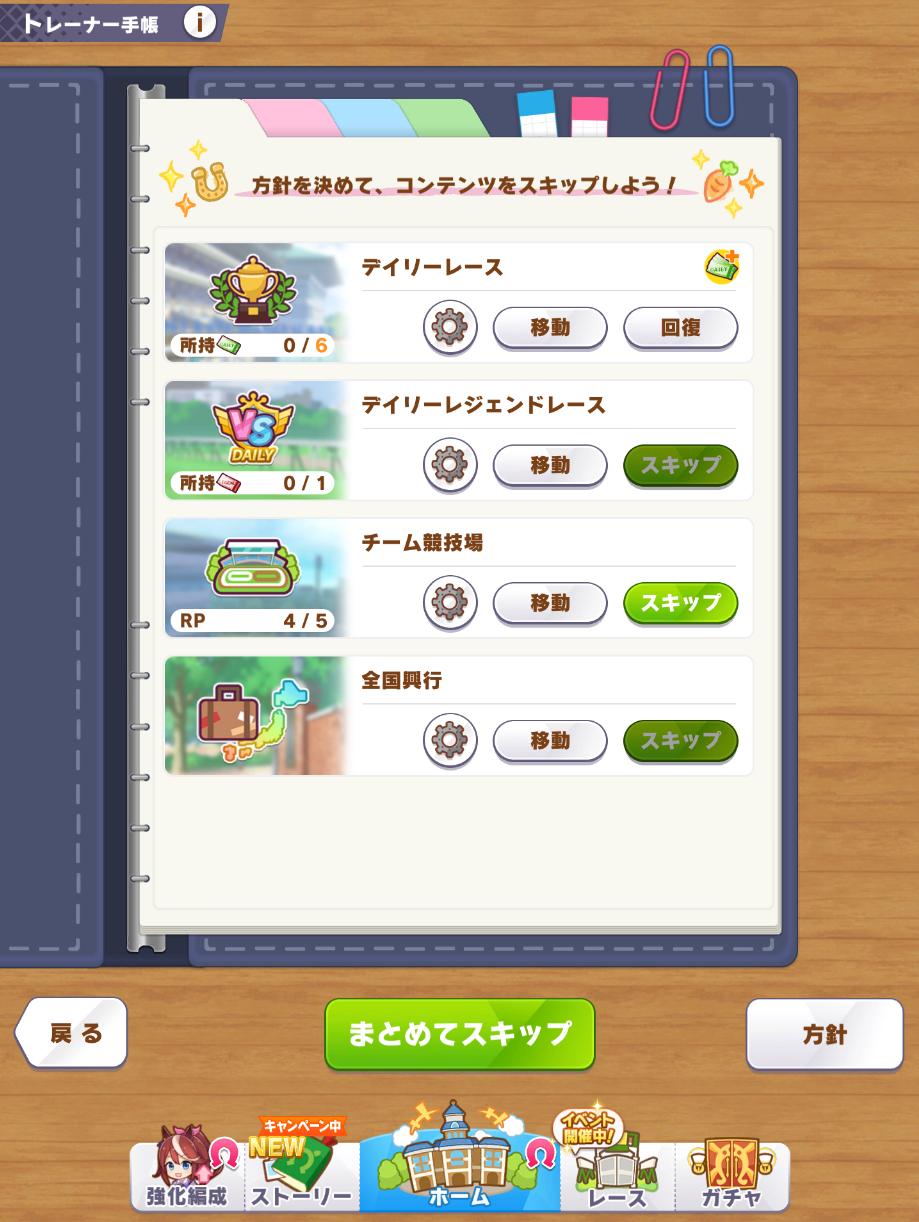919x1222 pixels.
Task: Tap 移動 for 全国興行
Action: coord(550,741)
